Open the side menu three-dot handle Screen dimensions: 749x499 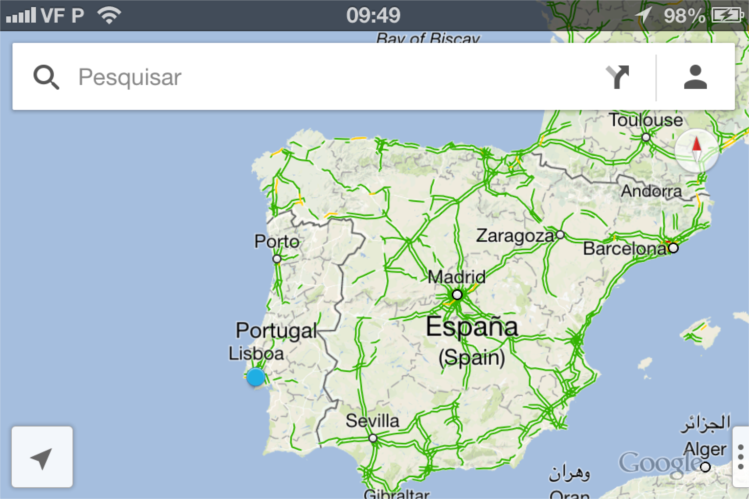(x=740, y=456)
